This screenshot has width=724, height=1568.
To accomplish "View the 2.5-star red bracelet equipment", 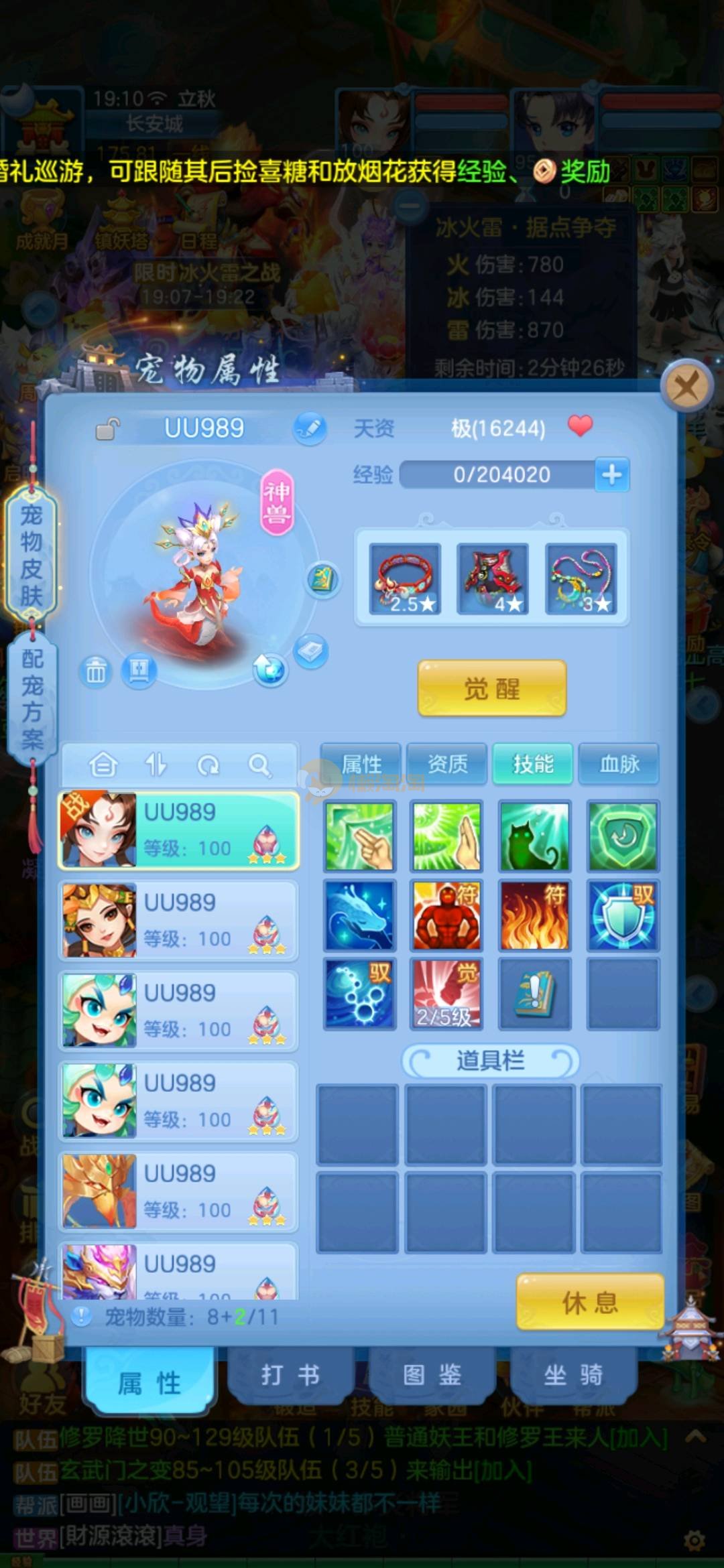I will tap(405, 579).
